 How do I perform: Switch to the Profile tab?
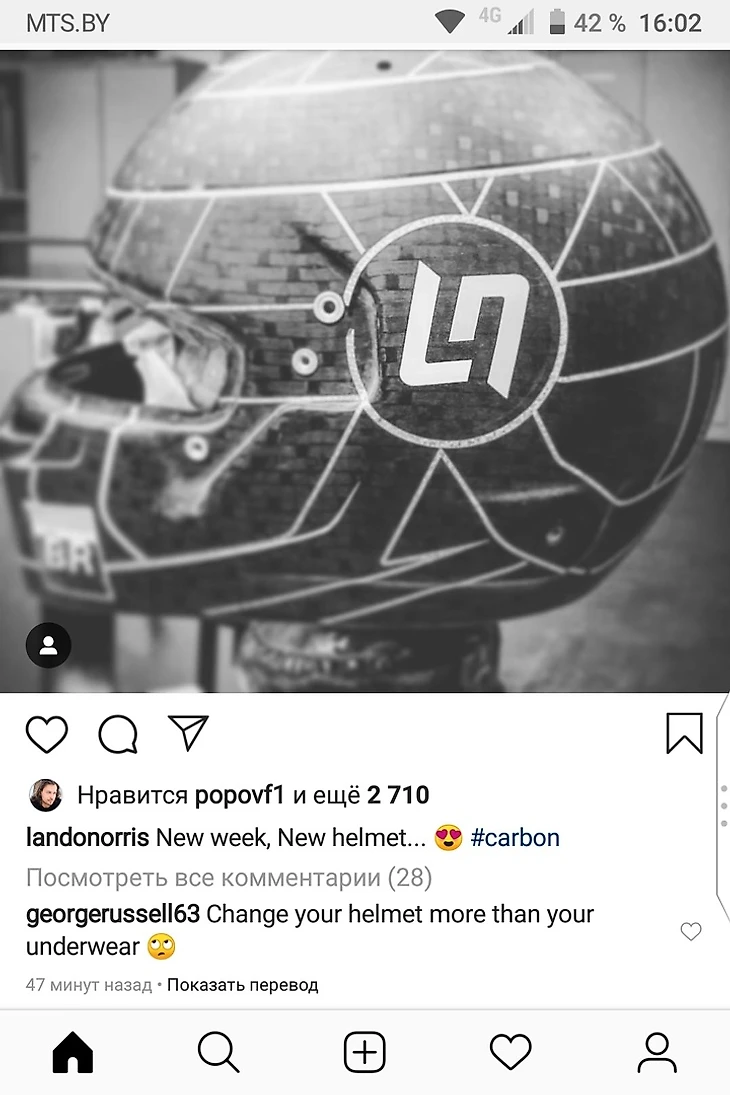(x=656, y=1052)
